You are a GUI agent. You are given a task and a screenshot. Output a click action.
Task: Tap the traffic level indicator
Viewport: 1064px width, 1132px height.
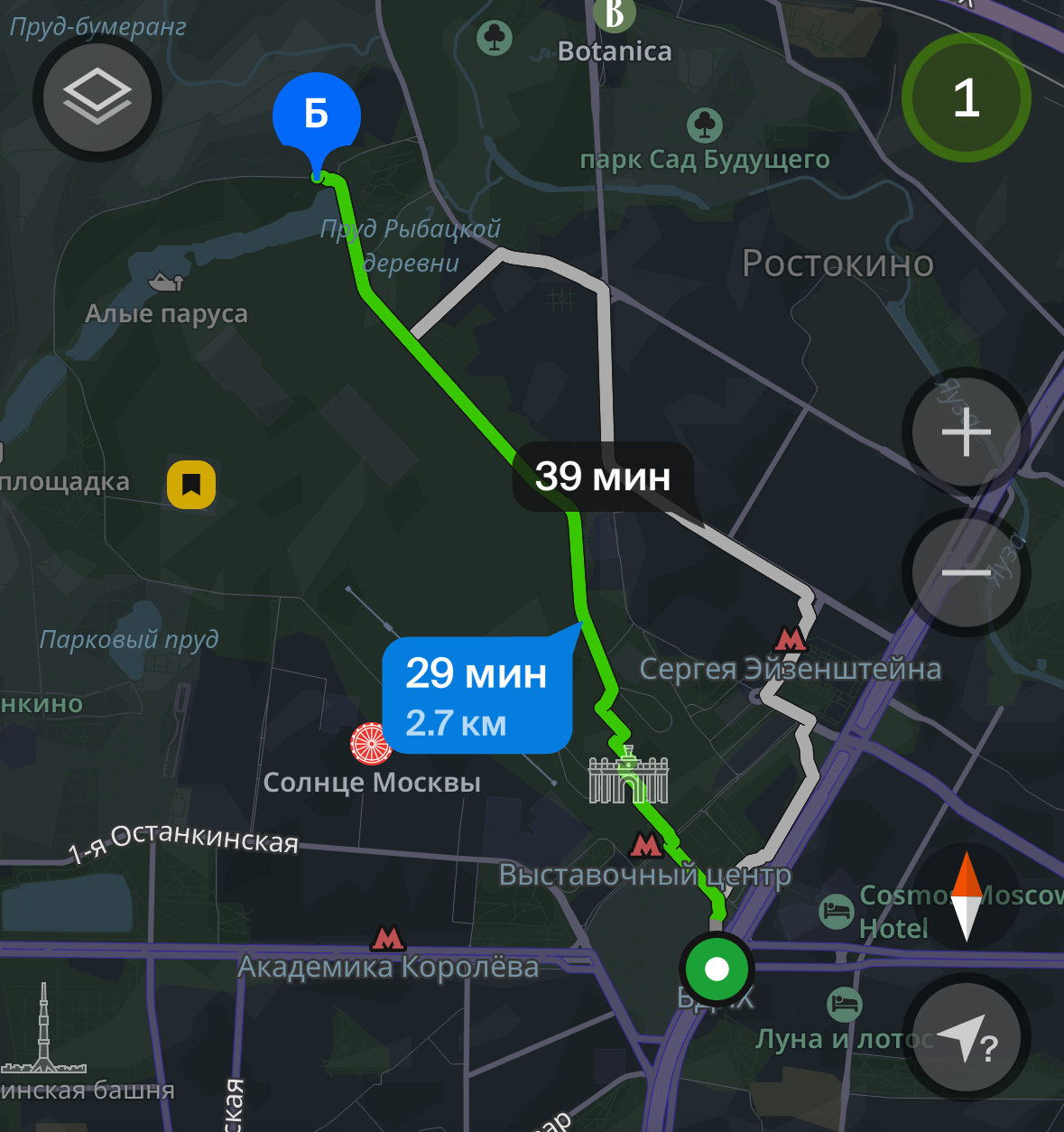[966, 97]
